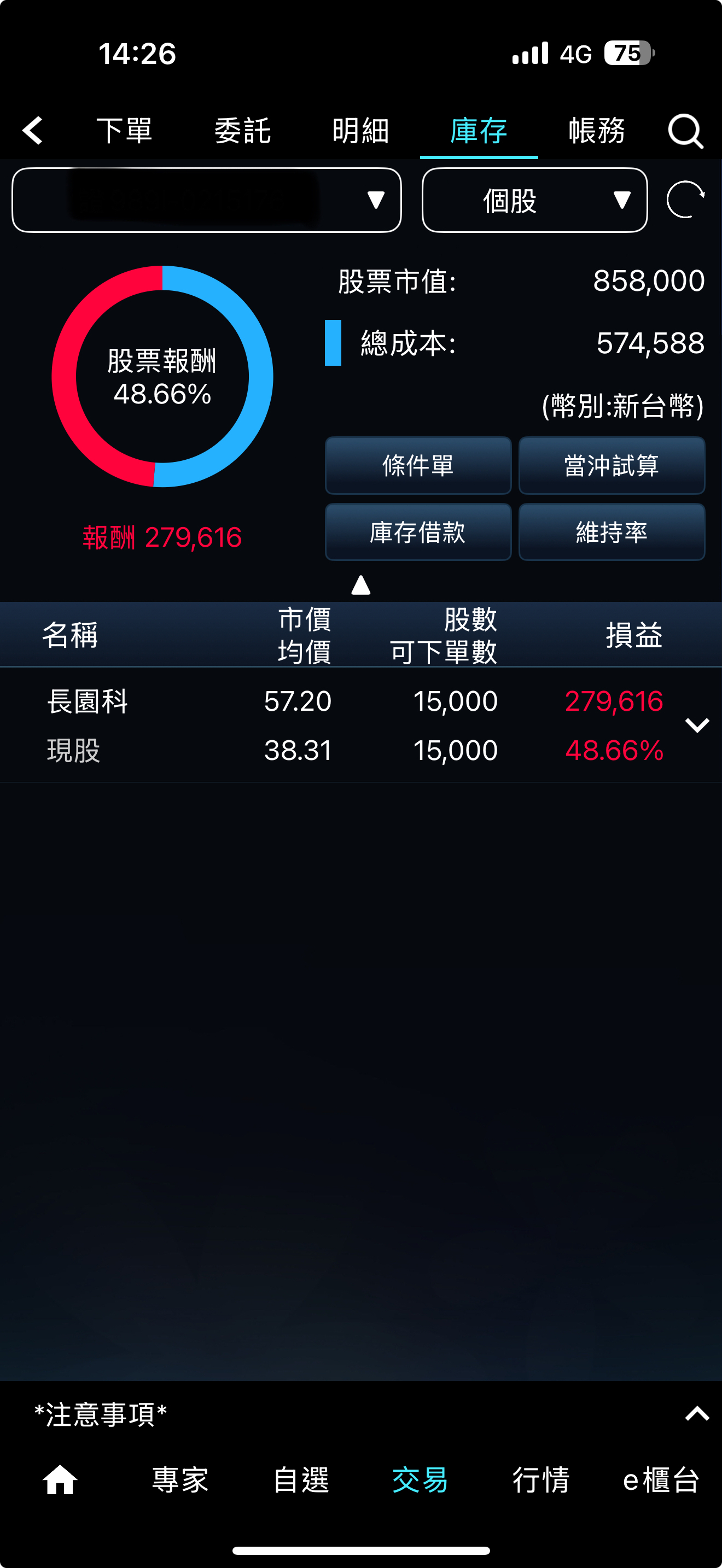This screenshot has width=722, height=1568.
Task: Open the account selection dropdown
Action: pos(206,200)
